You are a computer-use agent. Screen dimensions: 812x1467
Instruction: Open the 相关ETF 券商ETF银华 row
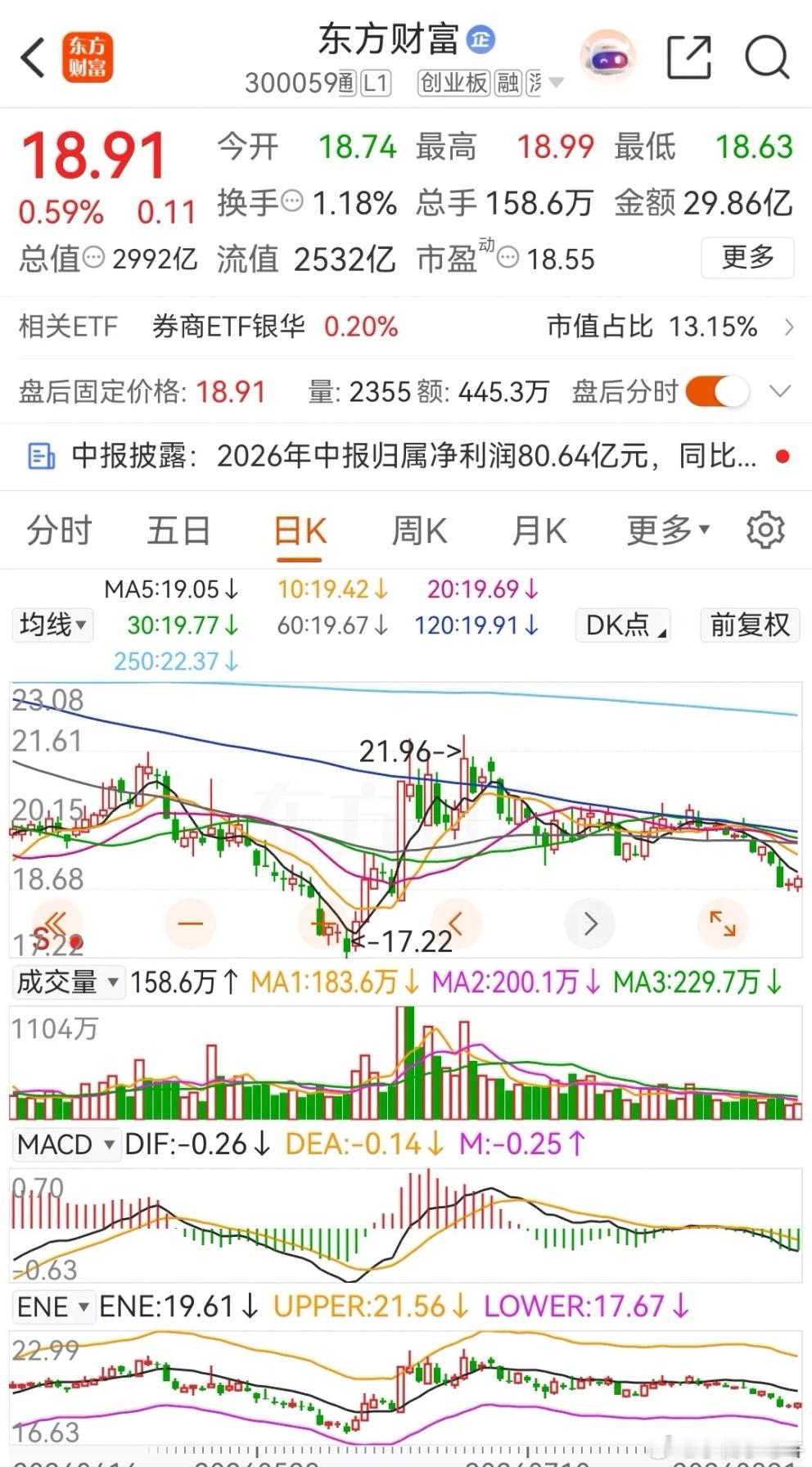pyautogui.click(x=406, y=327)
